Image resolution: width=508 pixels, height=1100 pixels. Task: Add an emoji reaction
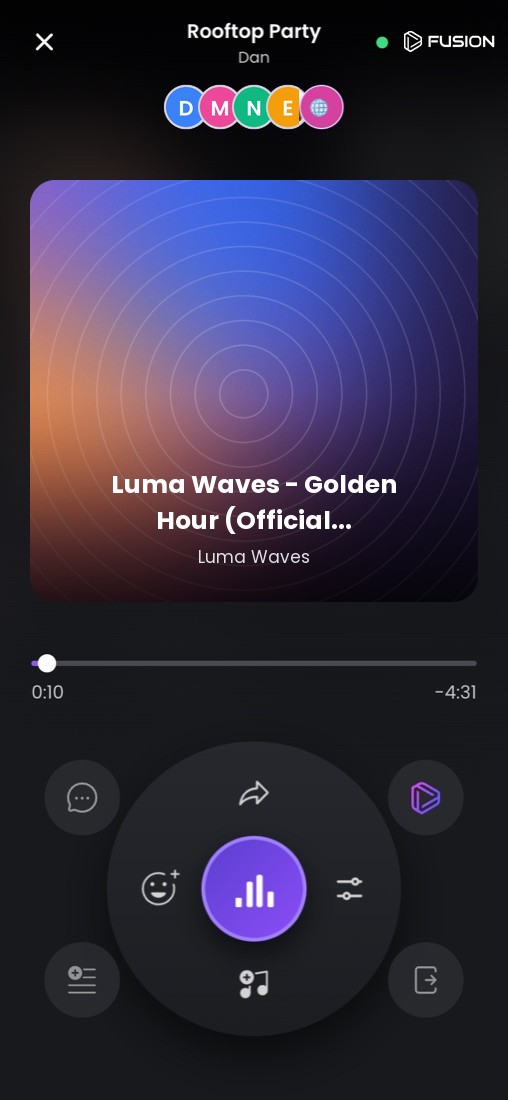coord(161,888)
